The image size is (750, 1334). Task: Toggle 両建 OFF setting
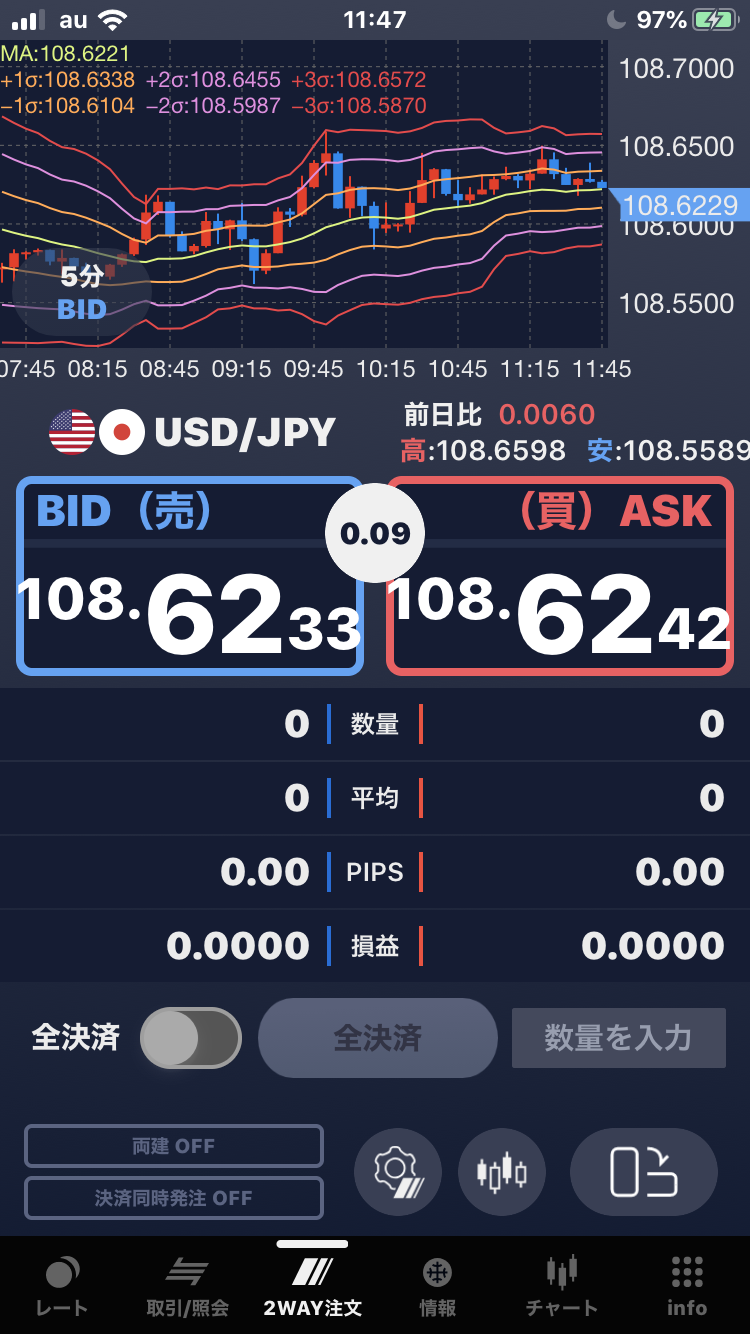(x=174, y=1146)
